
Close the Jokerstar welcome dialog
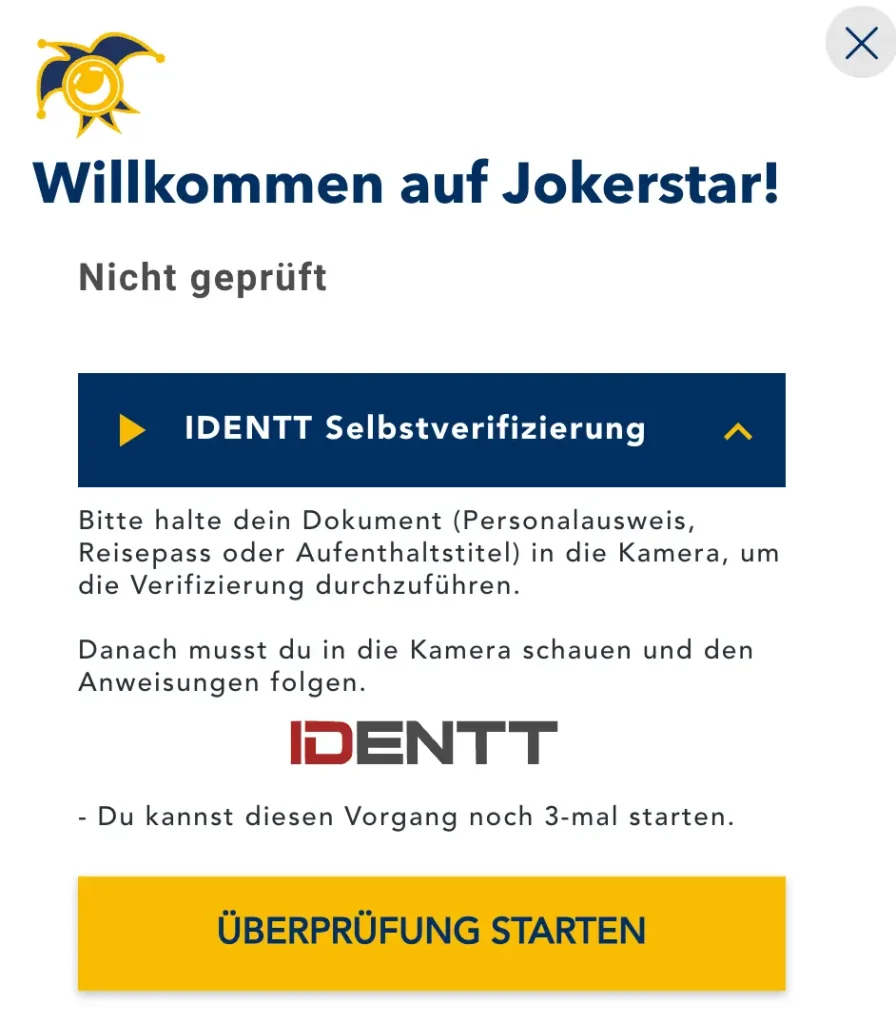(x=860, y=44)
